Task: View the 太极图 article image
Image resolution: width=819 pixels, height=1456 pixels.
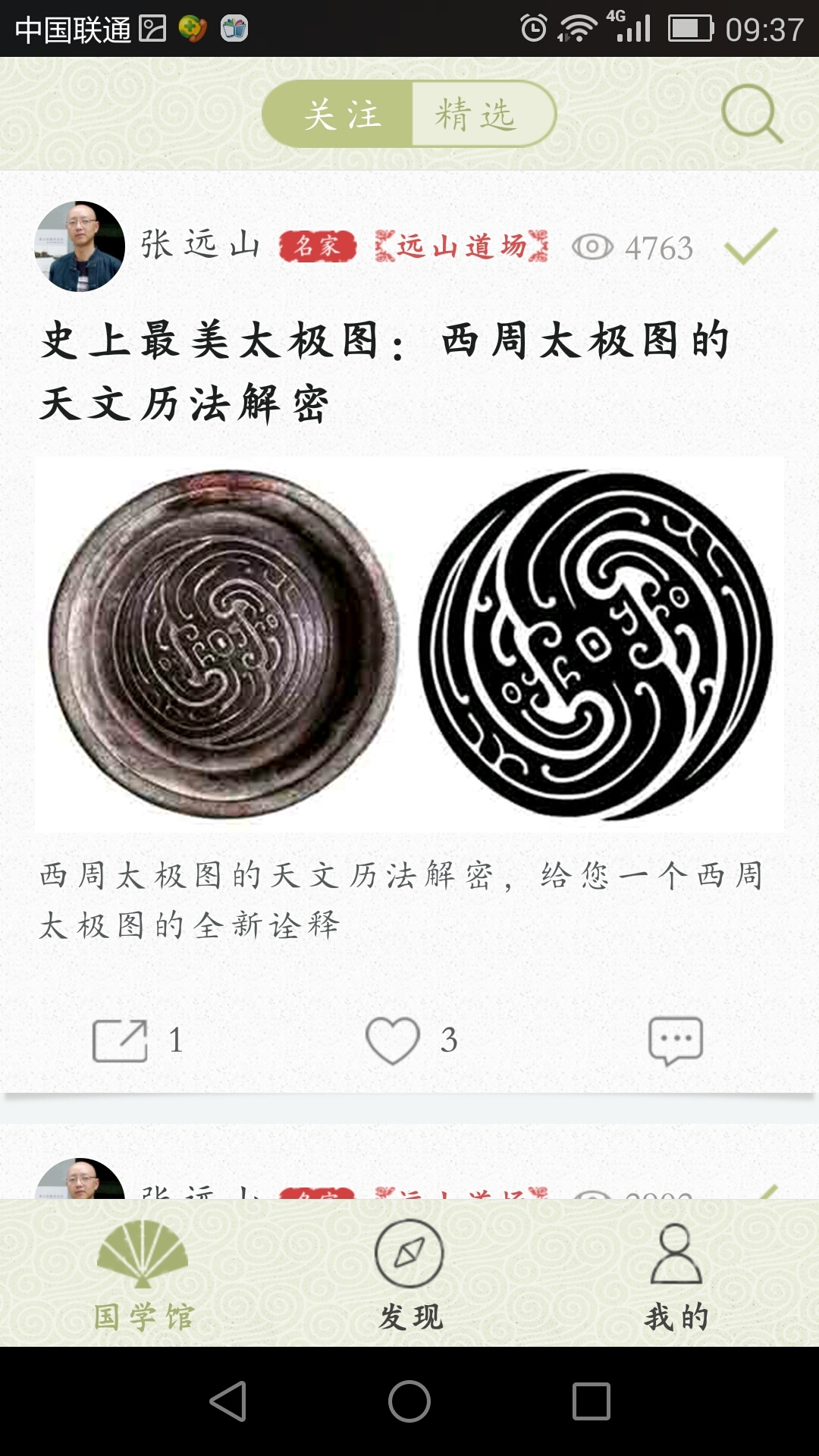Action: [x=409, y=643]
